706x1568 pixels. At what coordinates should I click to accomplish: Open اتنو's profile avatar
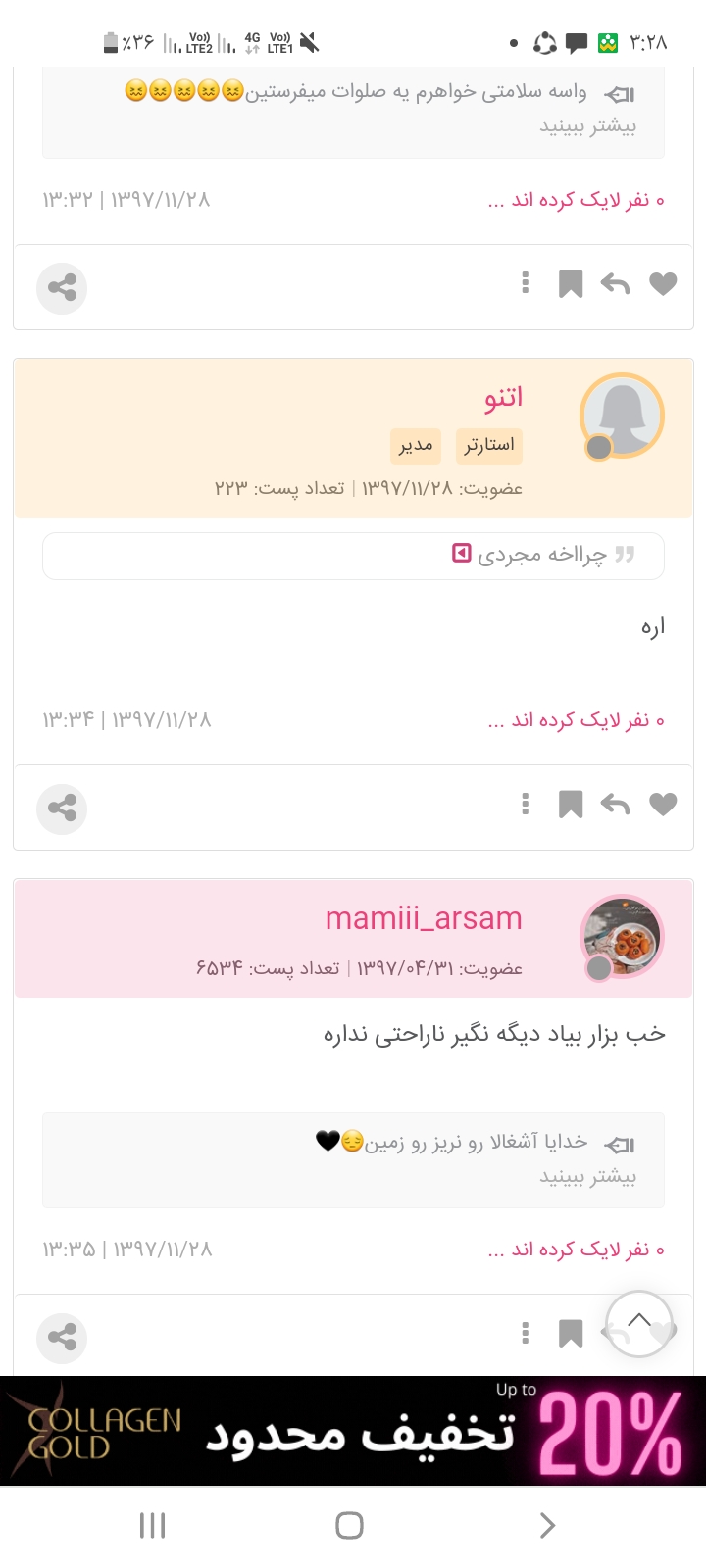[x=622, y=416]
